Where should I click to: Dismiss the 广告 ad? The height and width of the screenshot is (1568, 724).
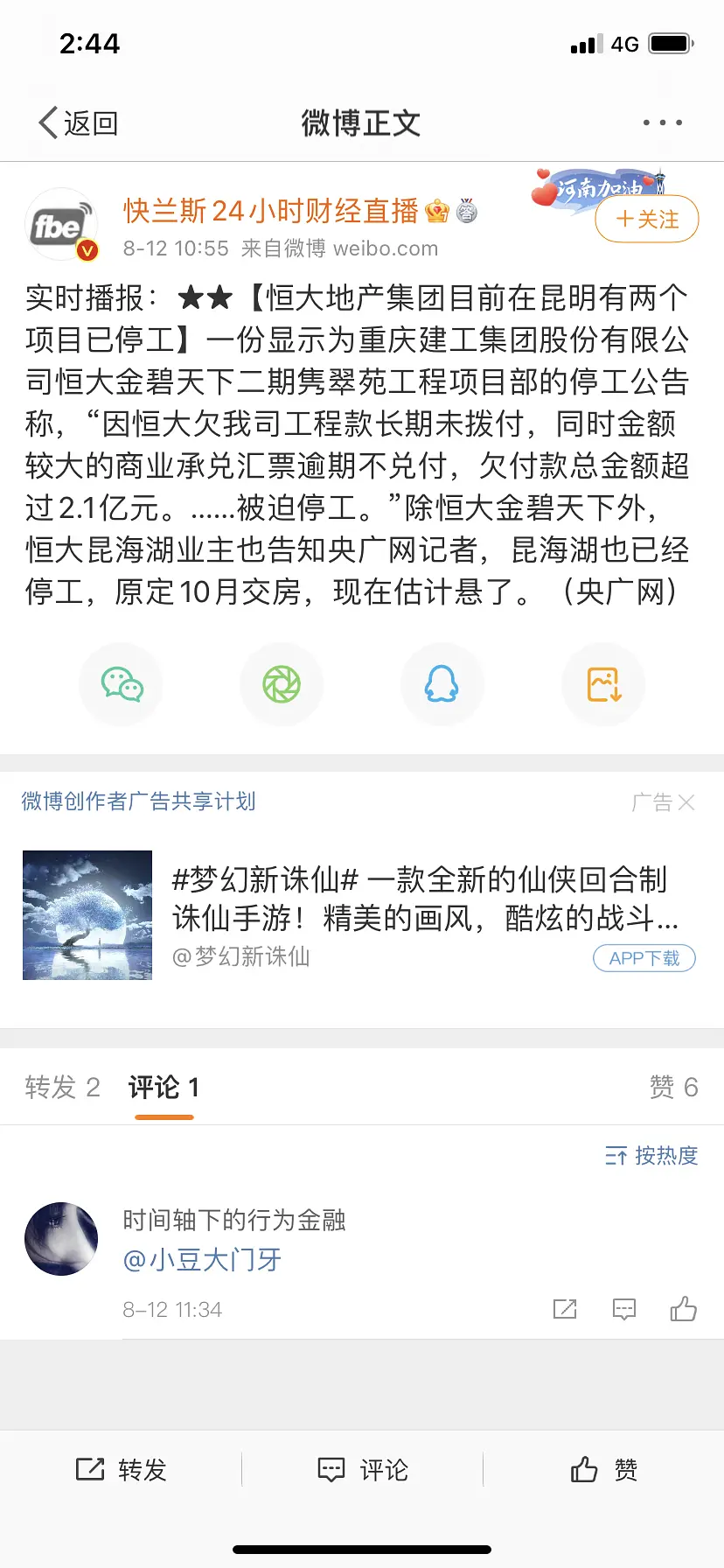tap(686, 802)
